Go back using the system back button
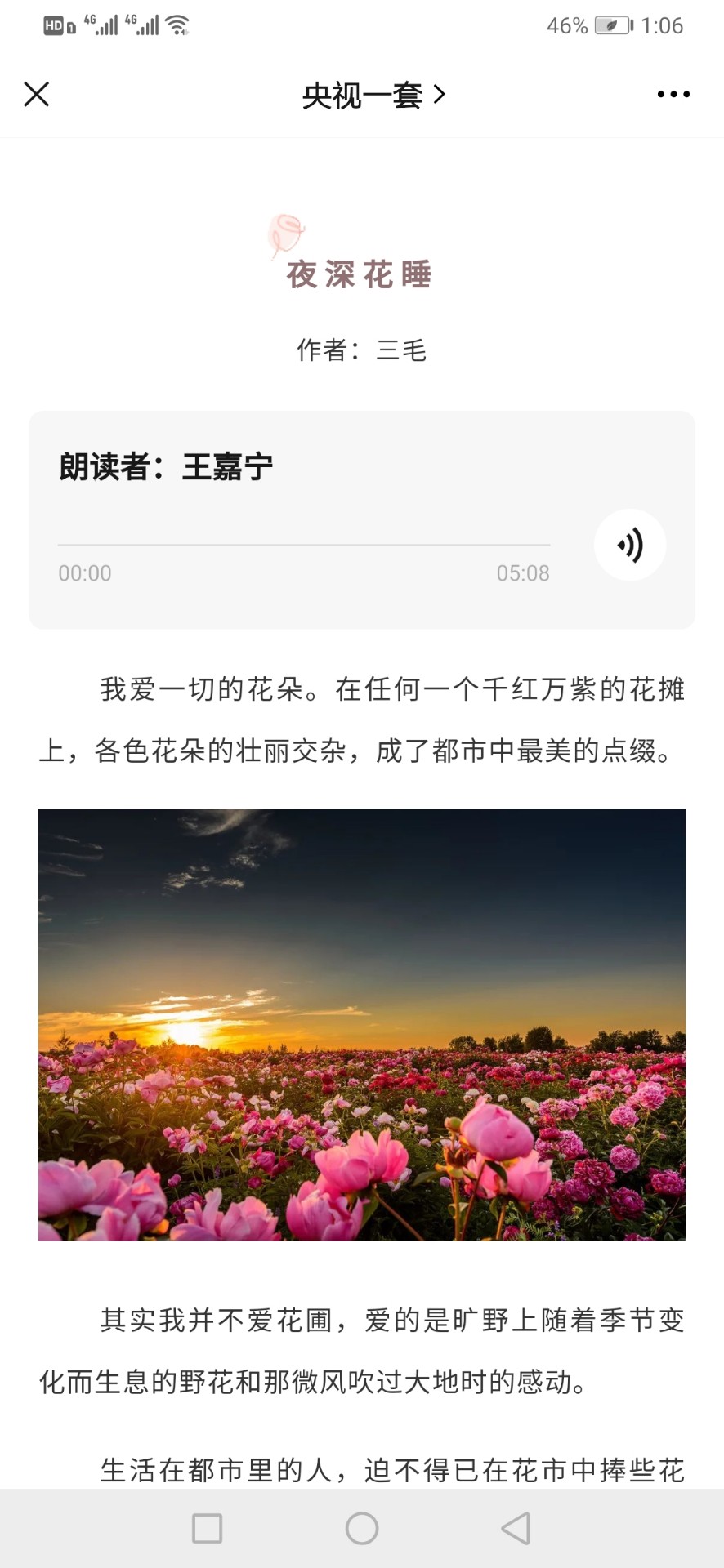The image size is (724, 1568). [x=516, y=1528]
